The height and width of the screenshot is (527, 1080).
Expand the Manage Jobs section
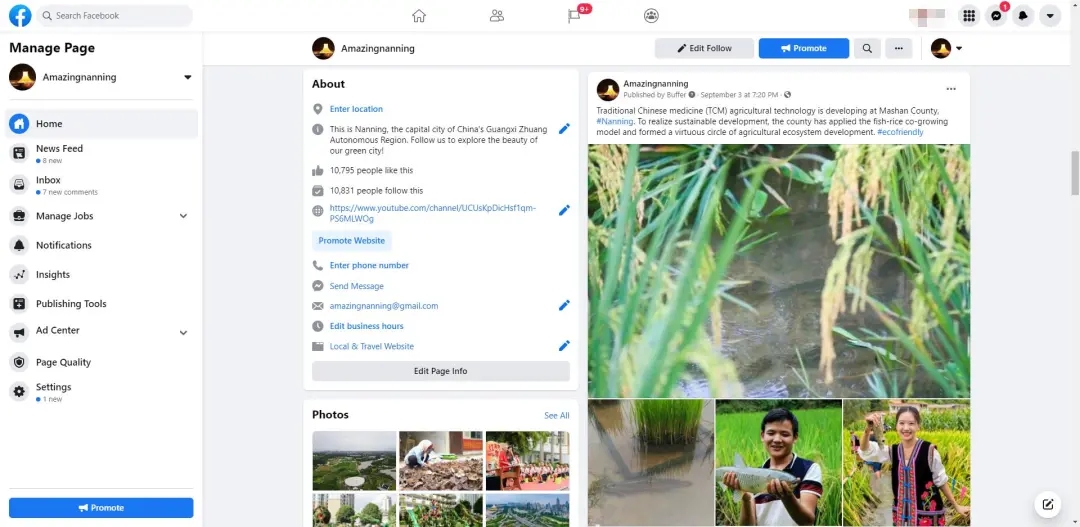(183, 216)
